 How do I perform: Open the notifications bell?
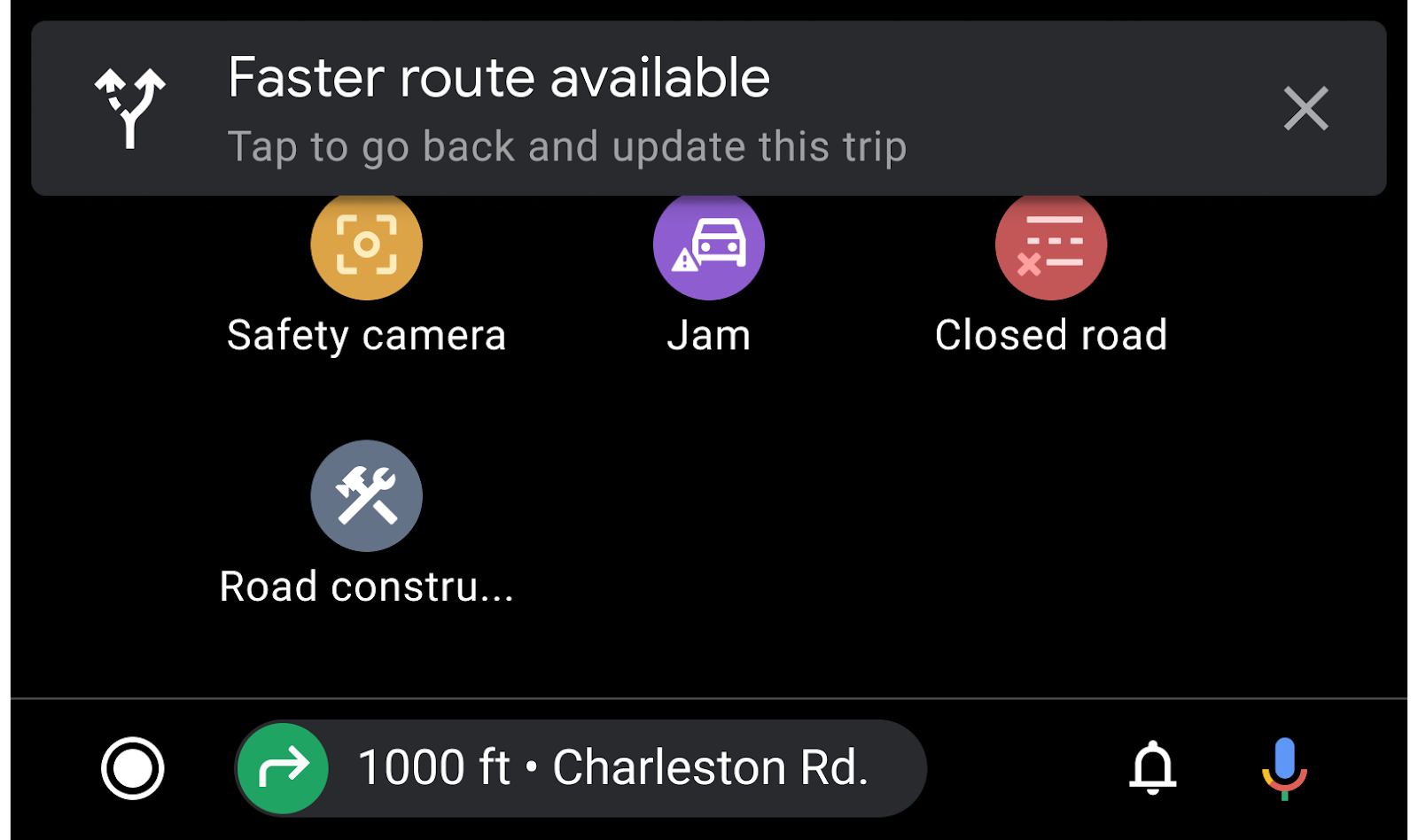point(1152,768)
